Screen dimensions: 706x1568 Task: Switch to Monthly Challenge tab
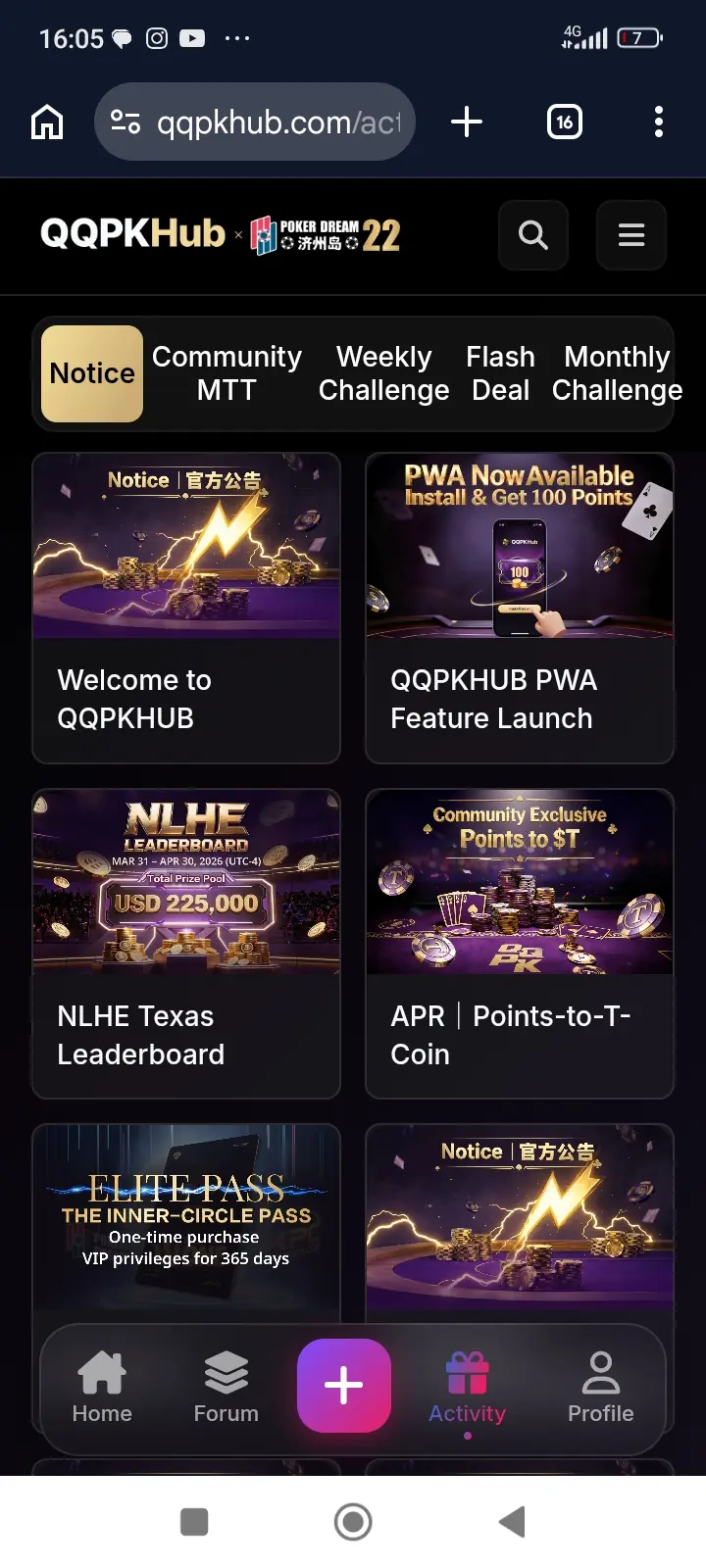(616, 373)
